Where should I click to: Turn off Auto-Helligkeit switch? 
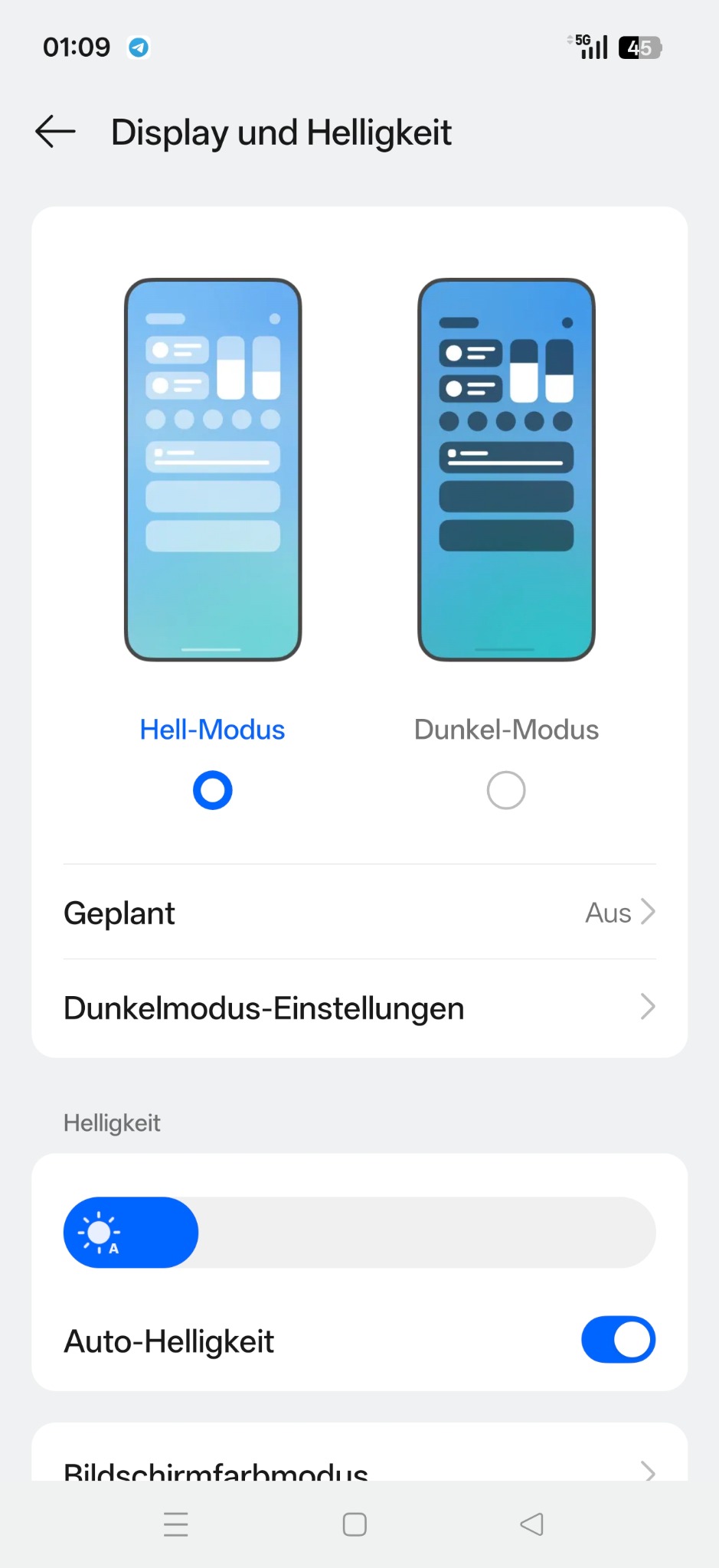point(618,1340)
